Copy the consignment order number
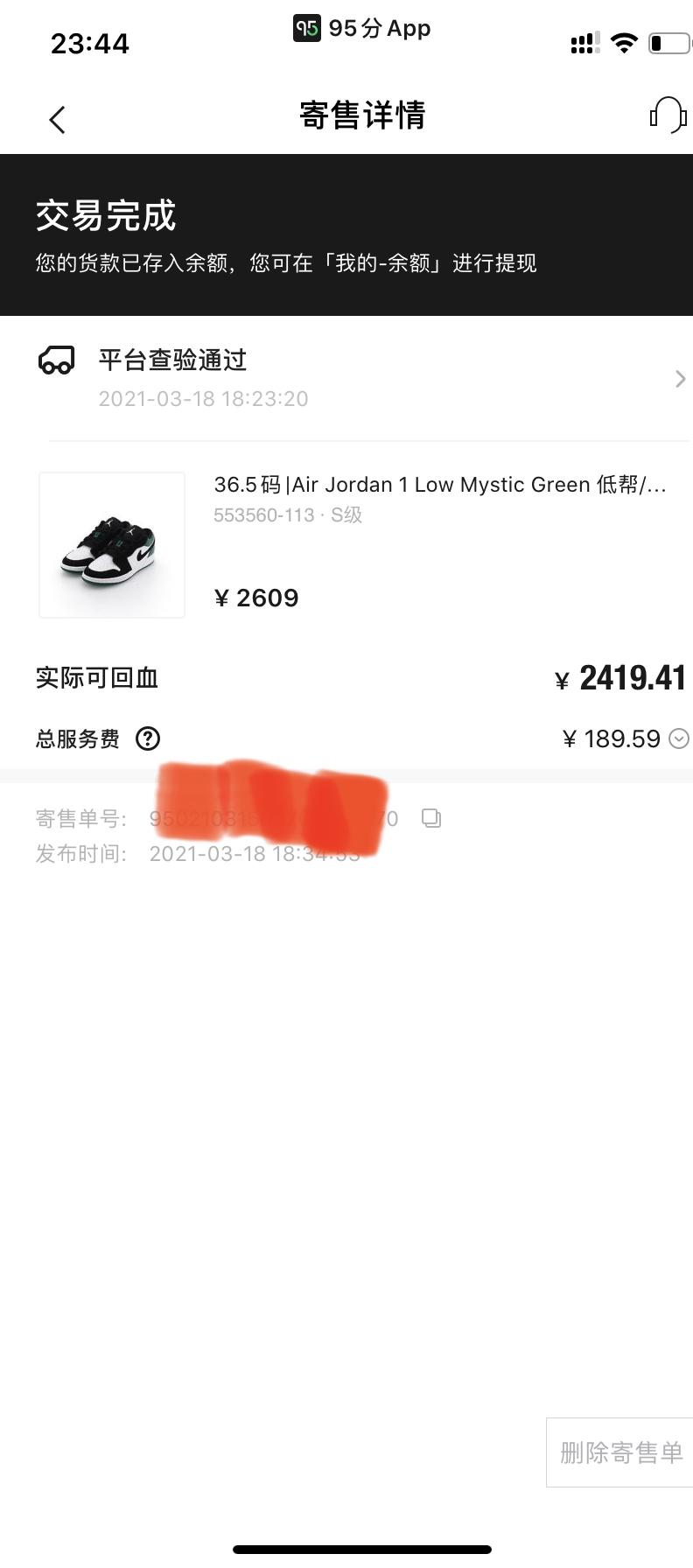Viewport: 693px width, 1568px height. click(x=431, y=818)
